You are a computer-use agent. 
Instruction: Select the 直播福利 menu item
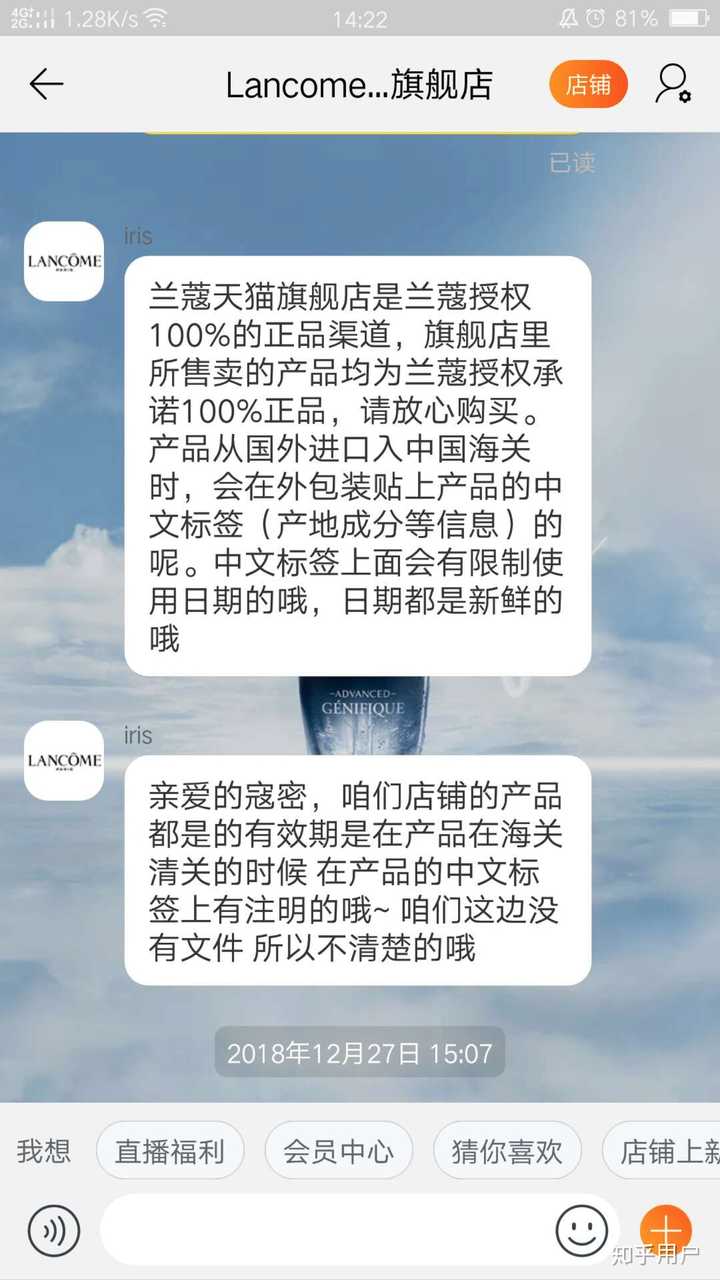coord(171,1151)
